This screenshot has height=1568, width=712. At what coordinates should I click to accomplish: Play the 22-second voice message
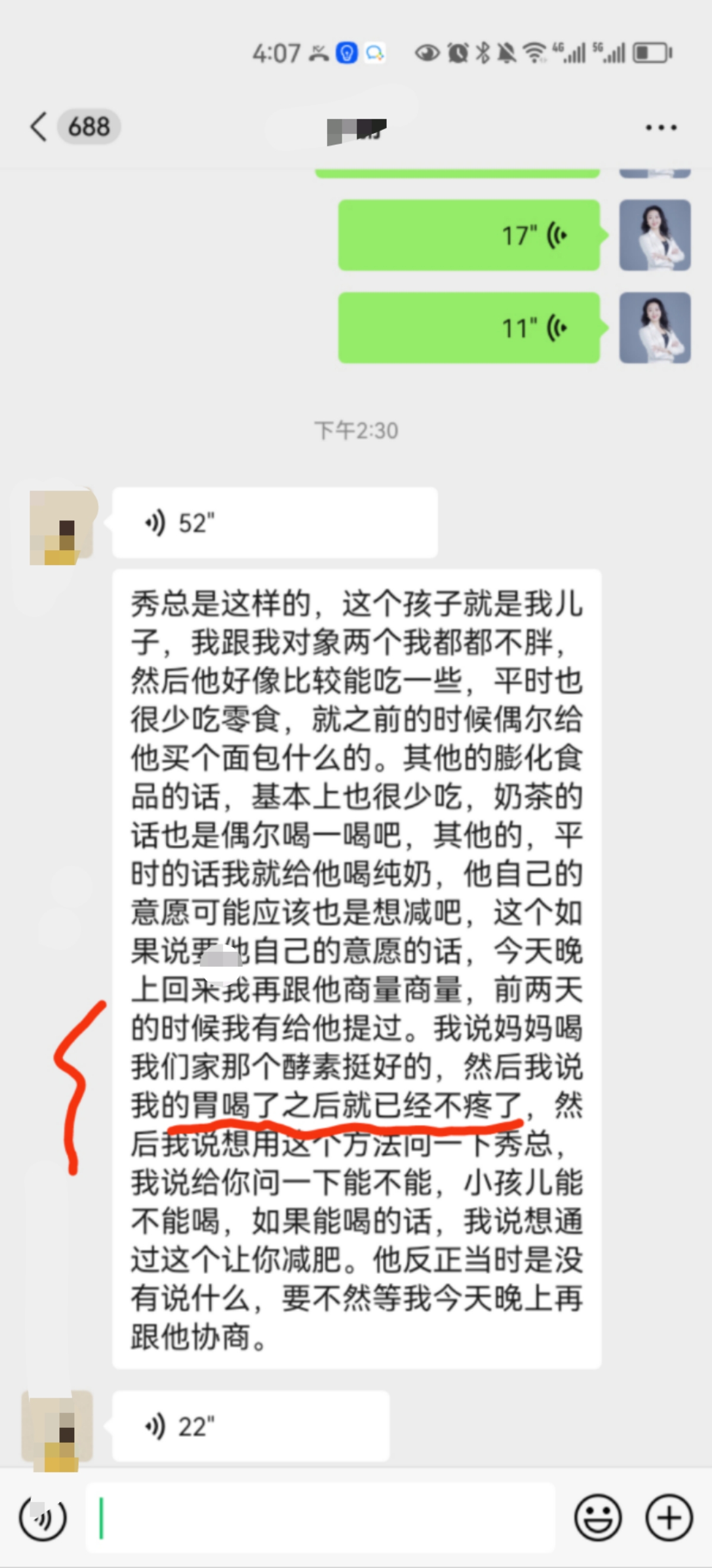(x=250, y=1426)
